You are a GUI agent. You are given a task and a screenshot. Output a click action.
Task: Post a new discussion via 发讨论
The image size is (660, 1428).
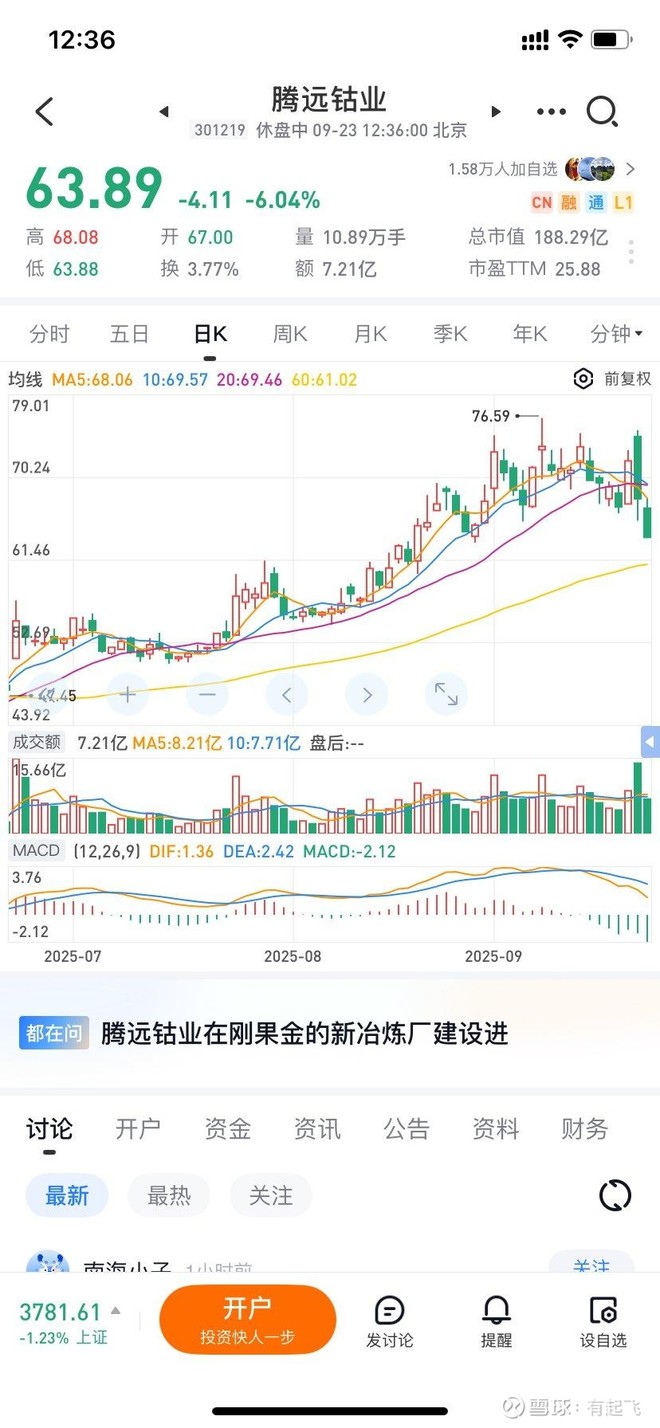tap(389, 1320)
